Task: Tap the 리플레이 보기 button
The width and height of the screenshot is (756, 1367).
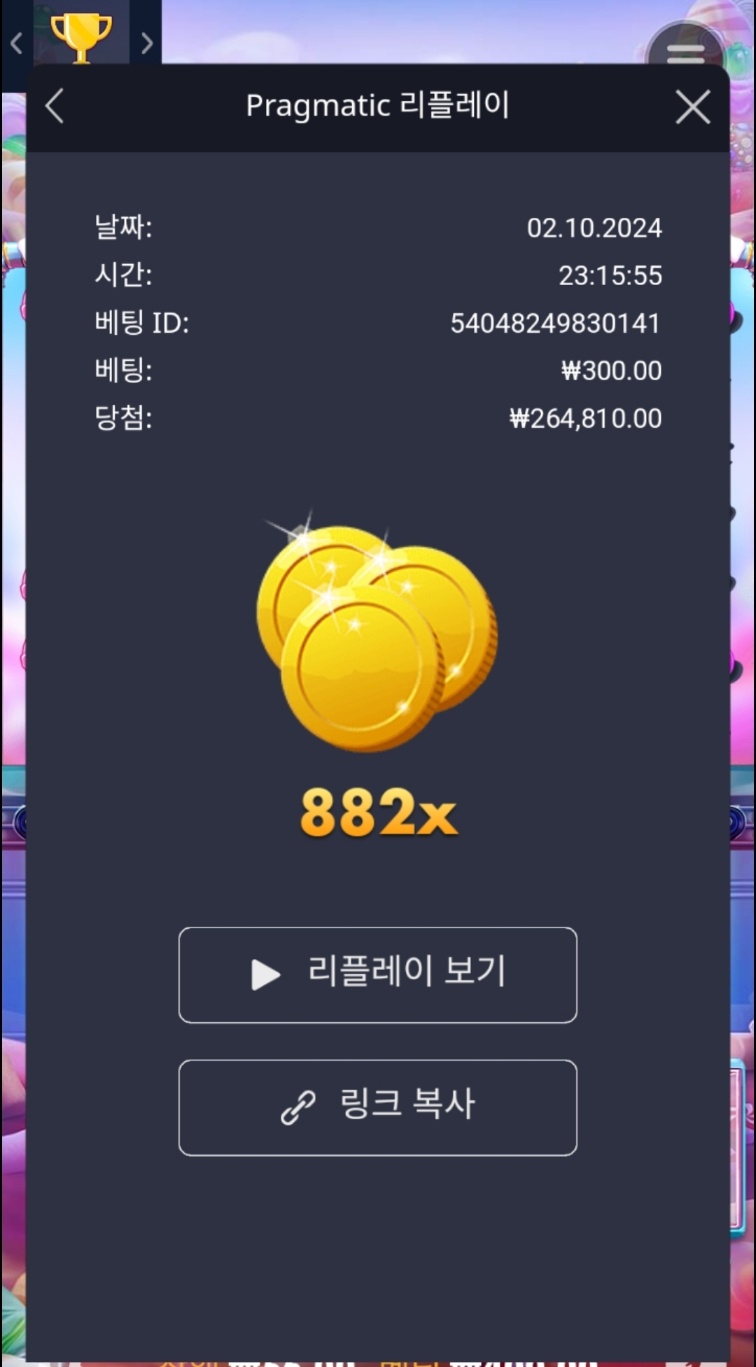Action: pyautogui.click(x=378, y=975)
